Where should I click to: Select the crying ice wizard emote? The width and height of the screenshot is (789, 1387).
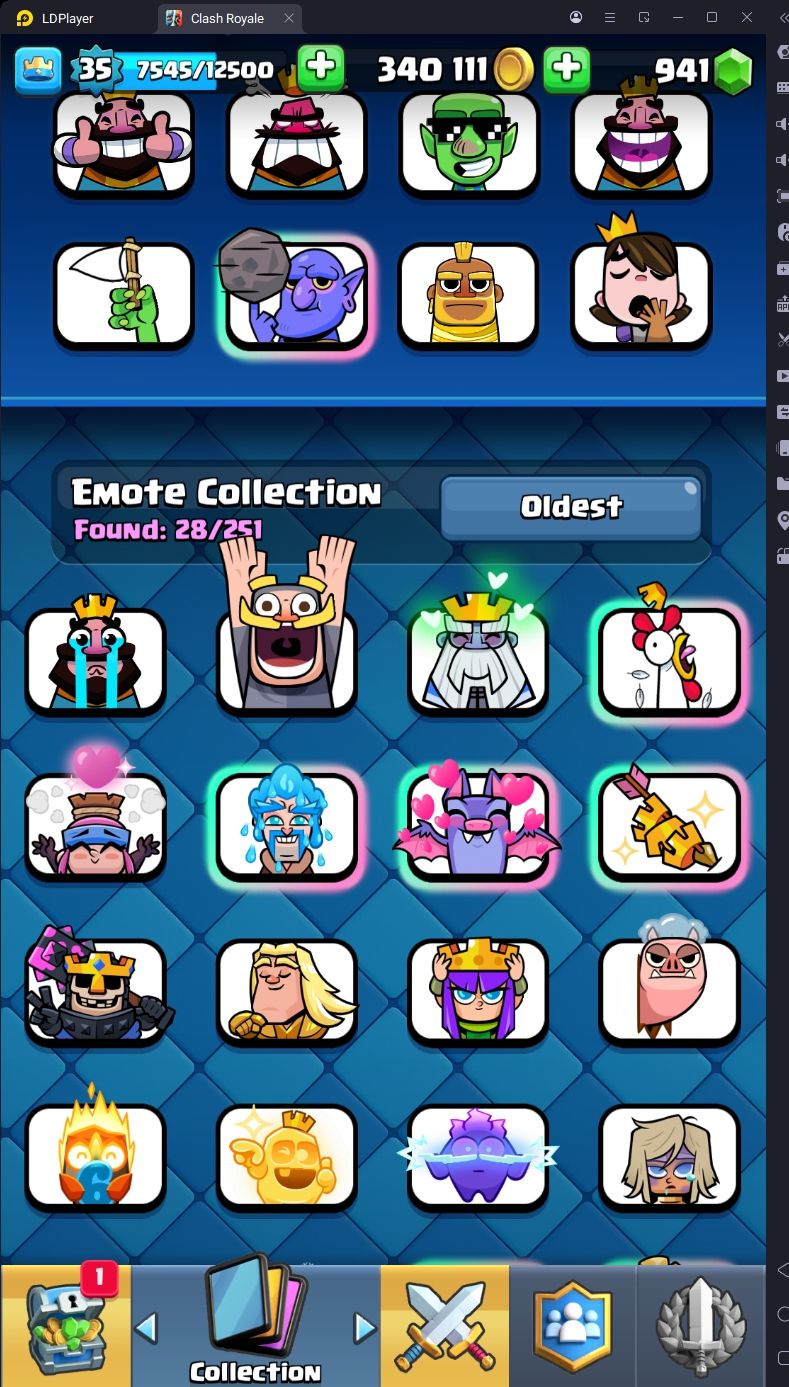(x=287, y=825)
